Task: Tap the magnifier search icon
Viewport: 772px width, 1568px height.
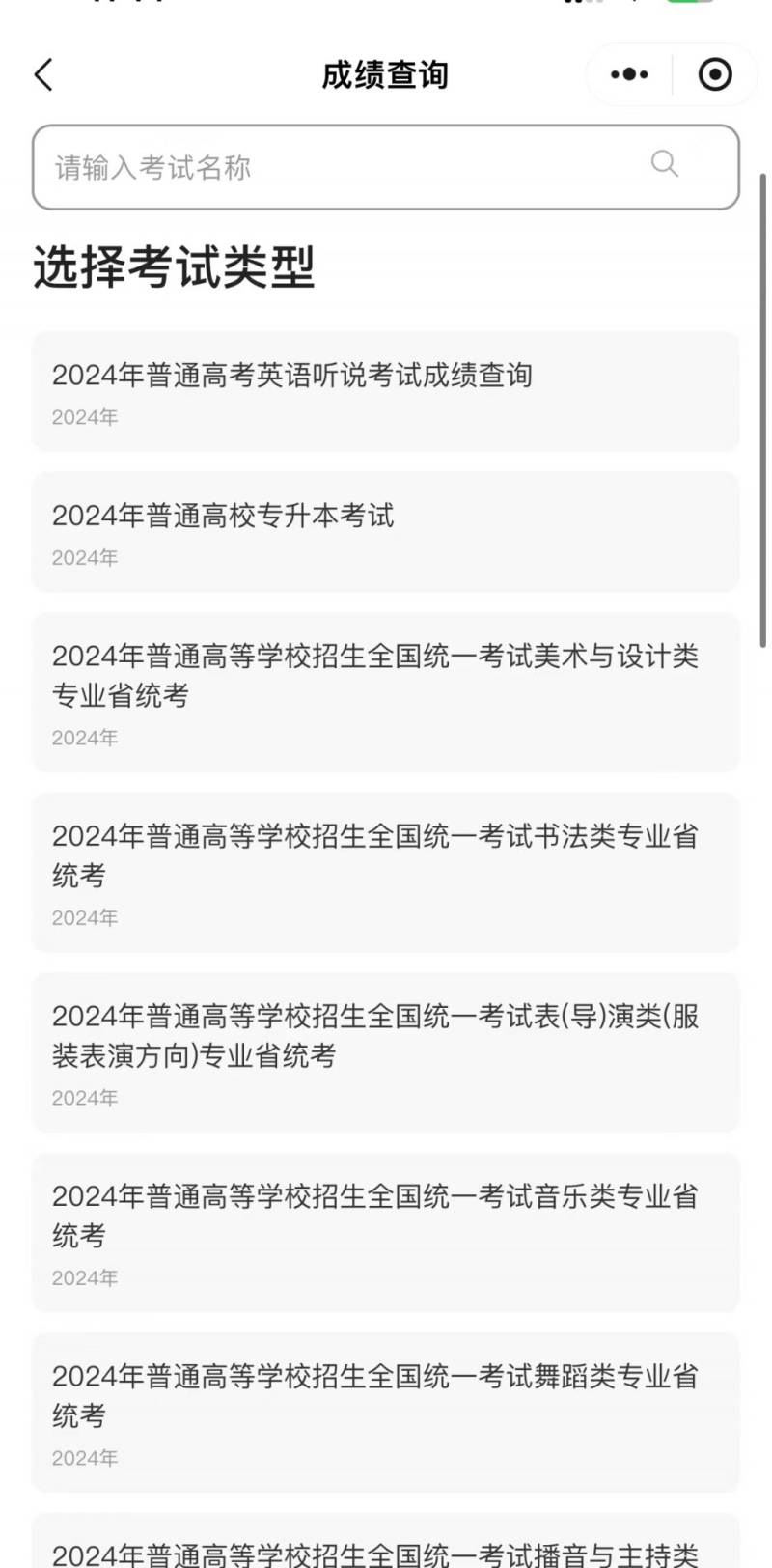Action: pos(665,164)
